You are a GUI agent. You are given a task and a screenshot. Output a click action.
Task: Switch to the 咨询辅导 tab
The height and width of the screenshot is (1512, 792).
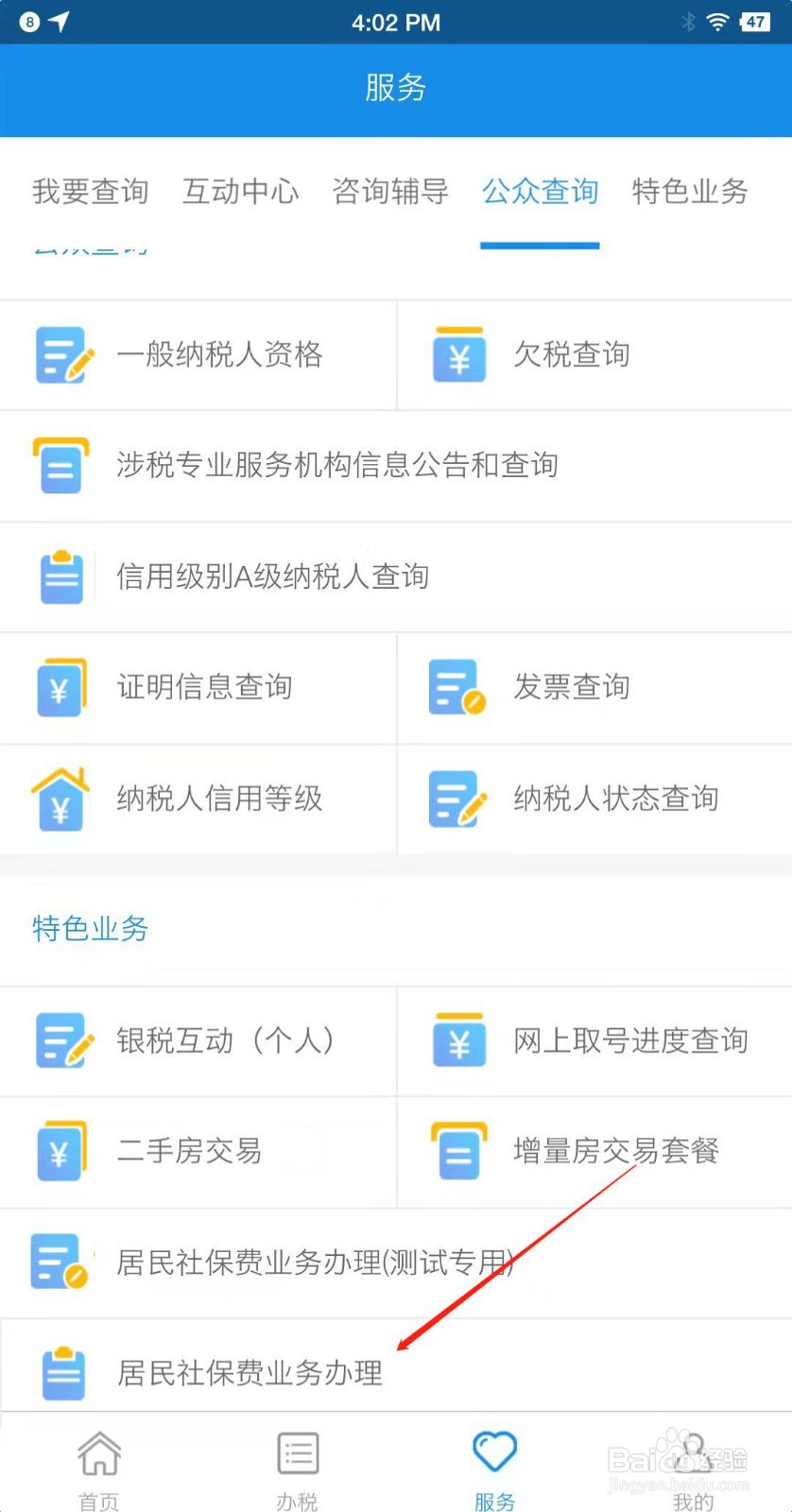390,191
